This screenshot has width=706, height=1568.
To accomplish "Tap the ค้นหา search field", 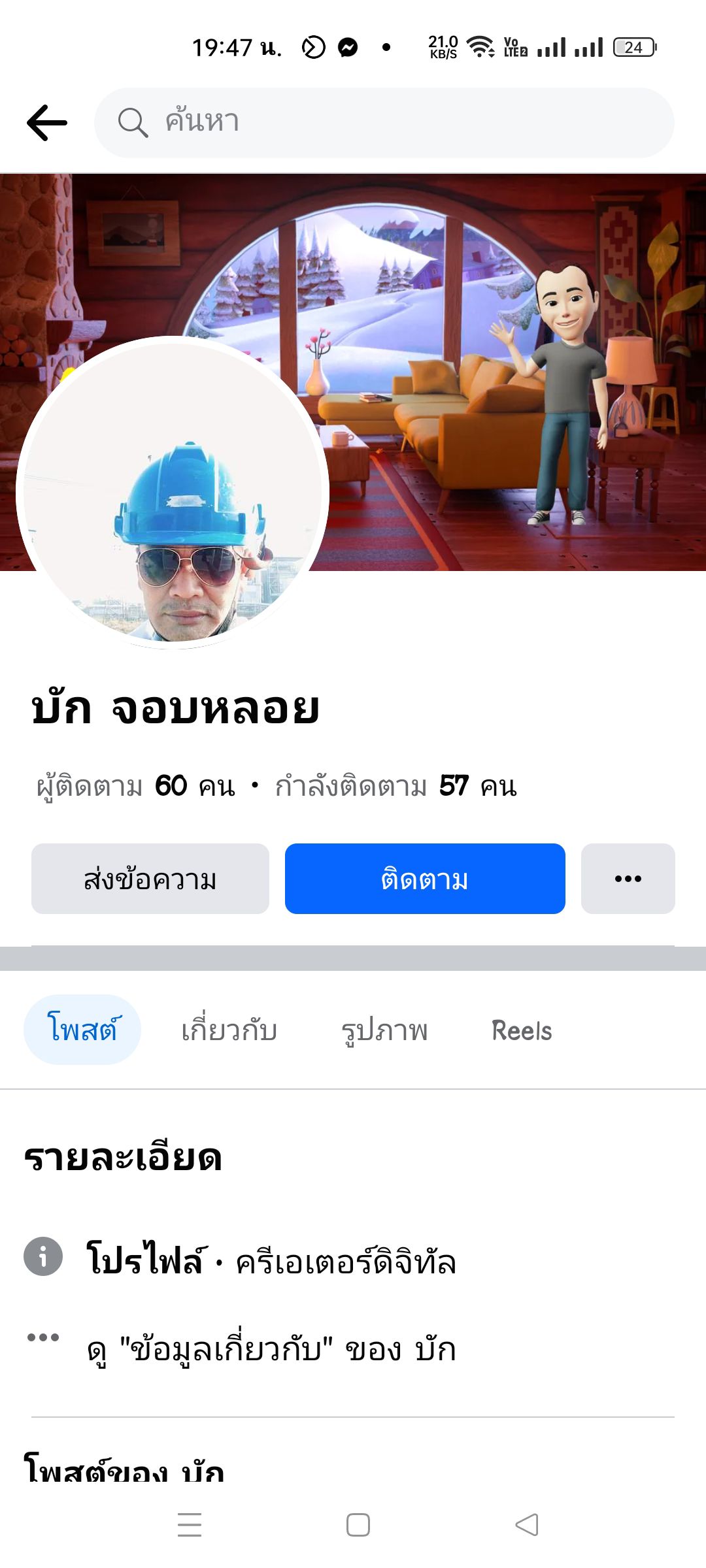I will tap(384, 123).
